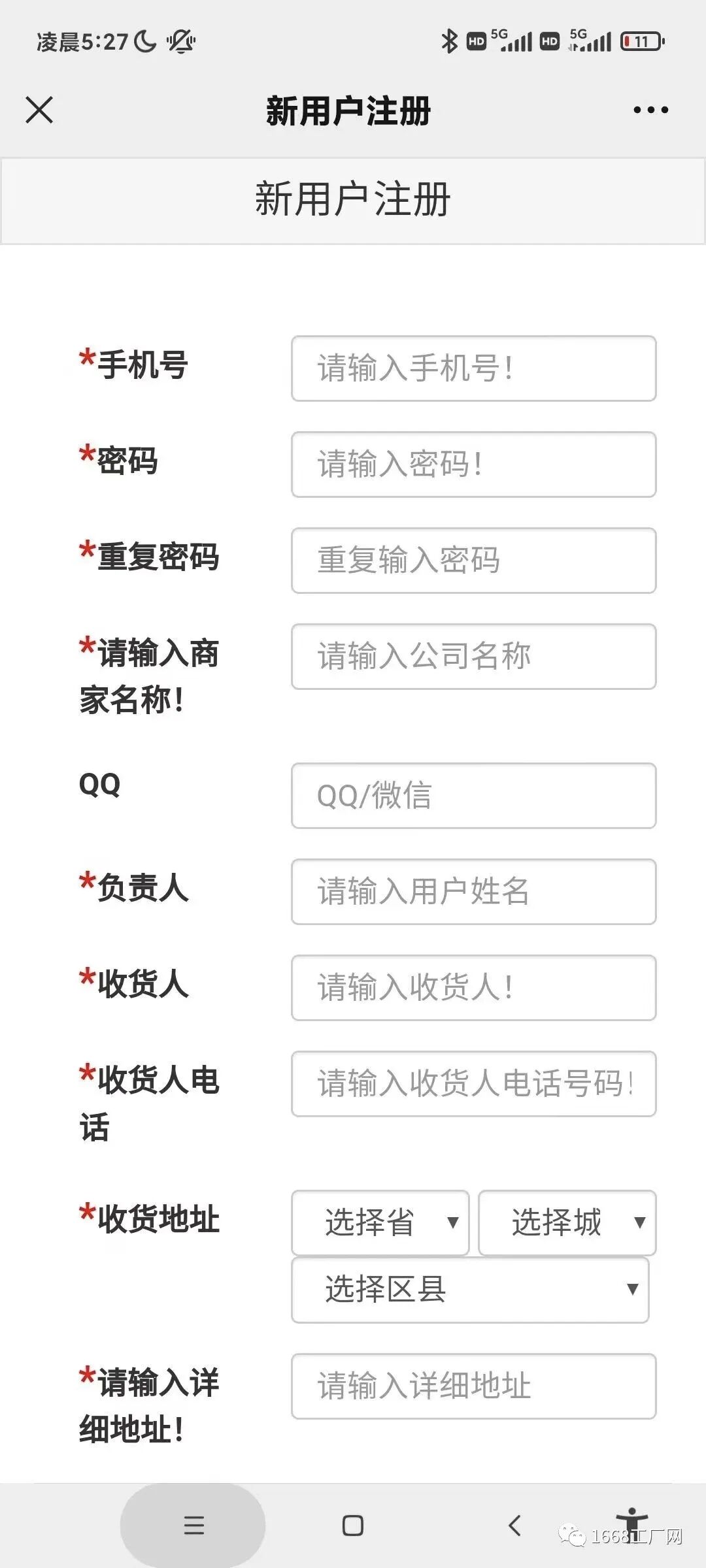Focus the 请输入详细地址 detailed address field
This screenshot has height=1568, width=706.
[473, 1386]
